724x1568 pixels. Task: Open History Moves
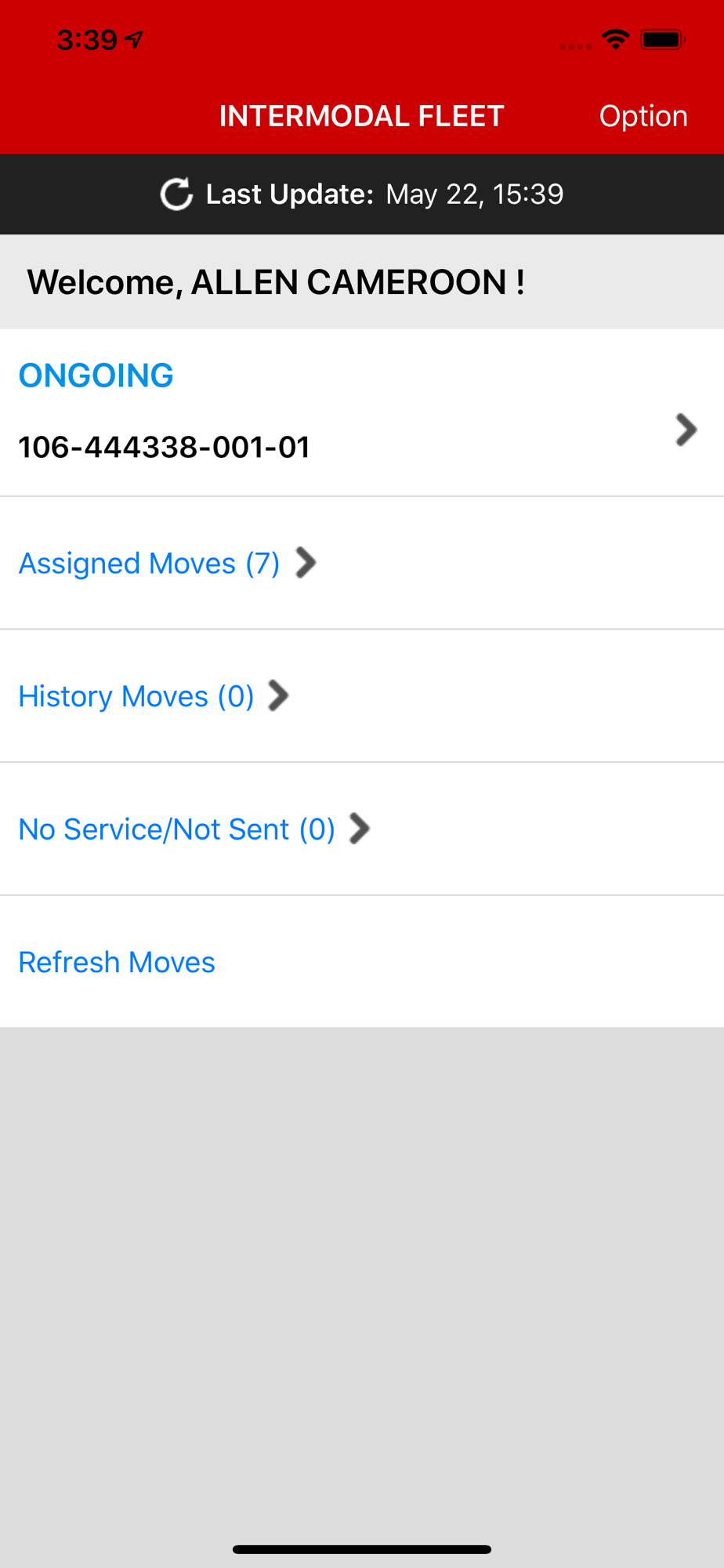click(x=362, y=696)
